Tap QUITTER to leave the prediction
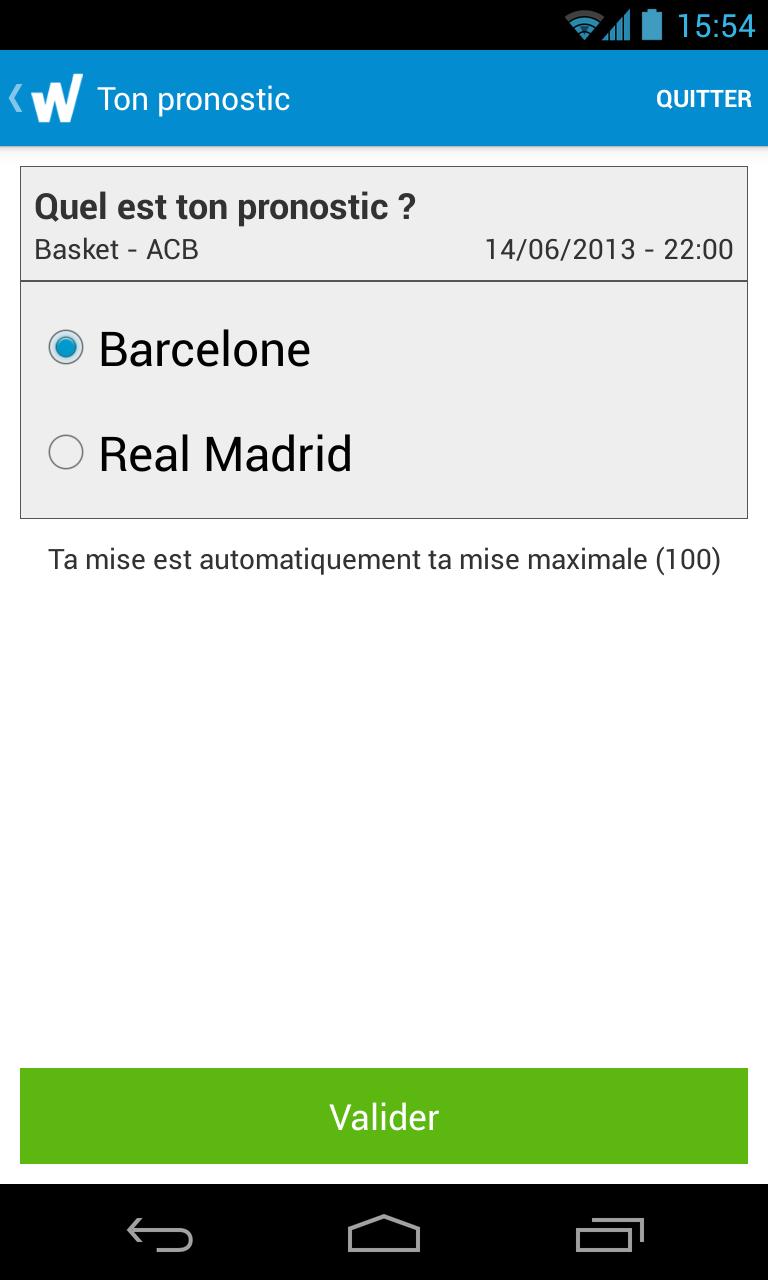The width and height of the screenshot is (768, 1280). click(x=703, y=99)
